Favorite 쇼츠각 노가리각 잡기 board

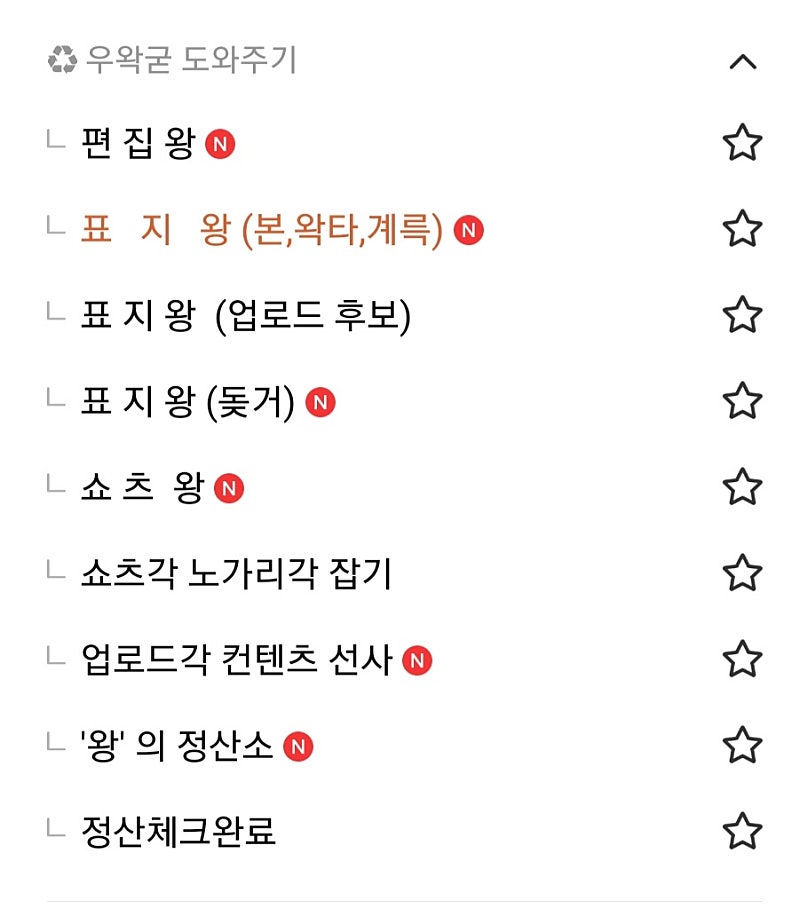point(742,573)
